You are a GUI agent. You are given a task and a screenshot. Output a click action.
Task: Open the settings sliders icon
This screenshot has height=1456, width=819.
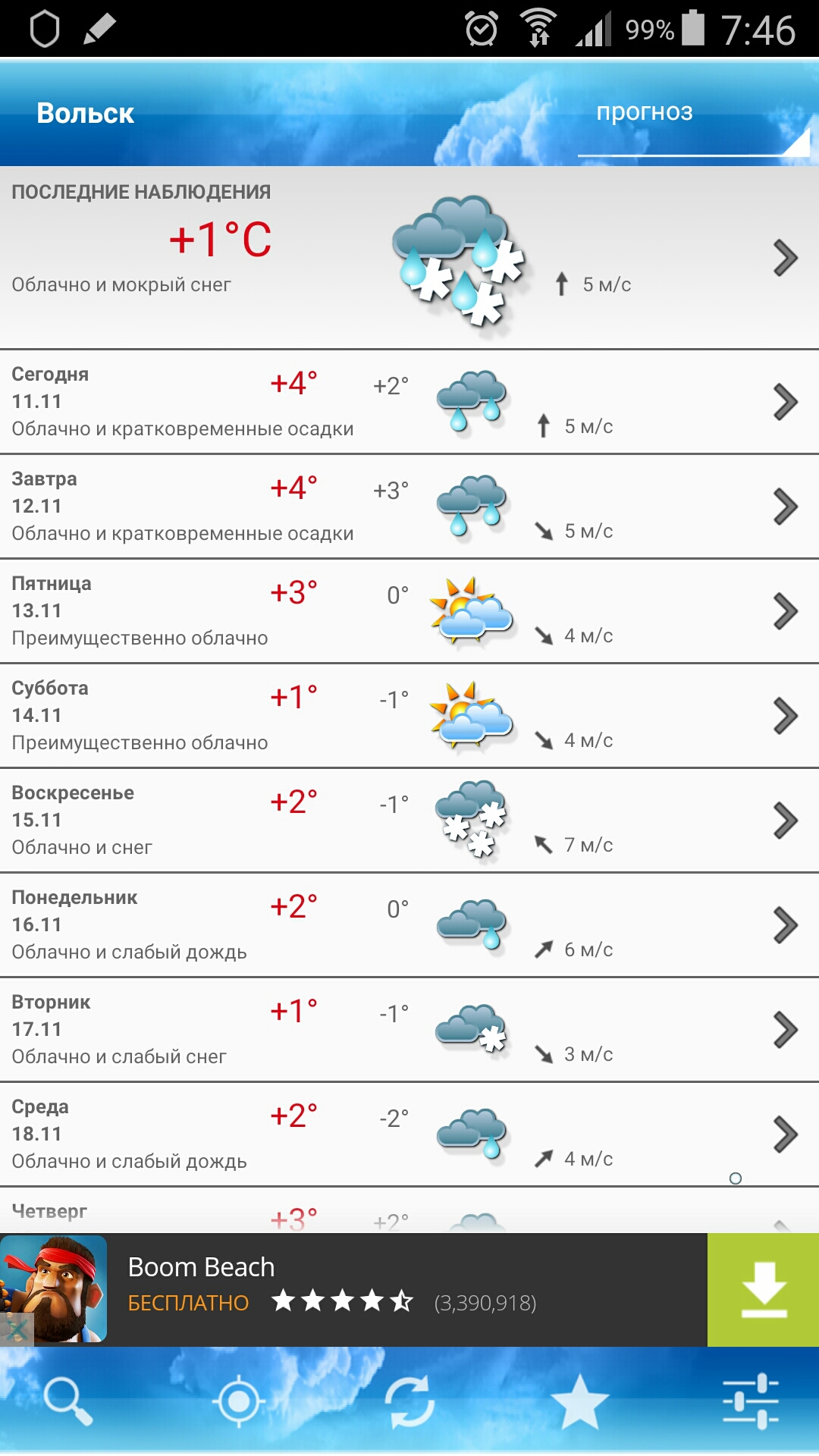pos(750,1401)
